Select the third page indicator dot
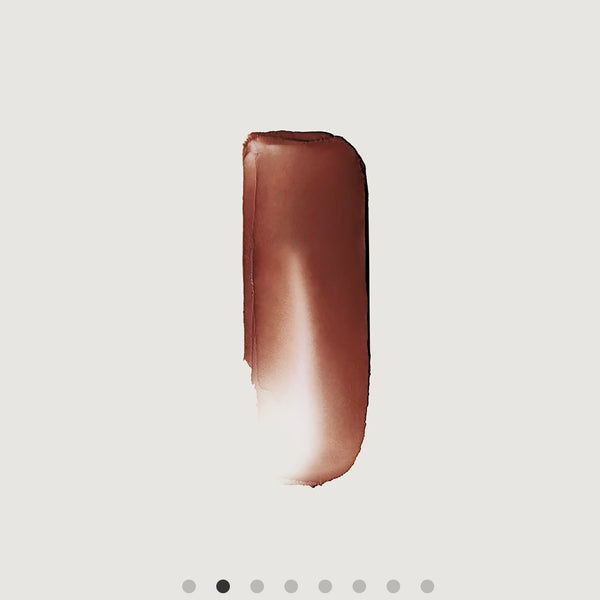The width and height of the screenshot is (600, 600). (x=257, y=586)
